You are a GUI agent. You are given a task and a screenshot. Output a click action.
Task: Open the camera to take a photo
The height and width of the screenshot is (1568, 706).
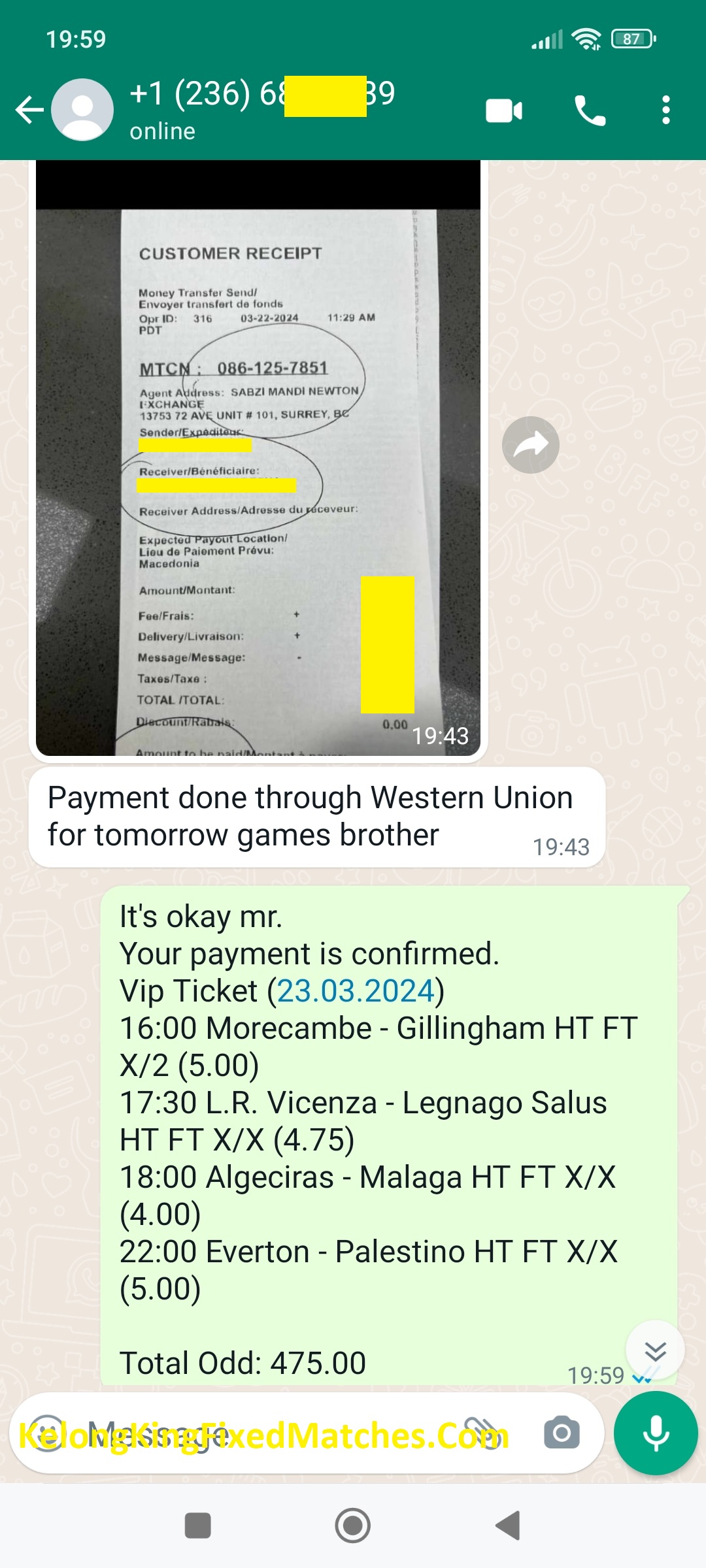tap(562, 1433)
